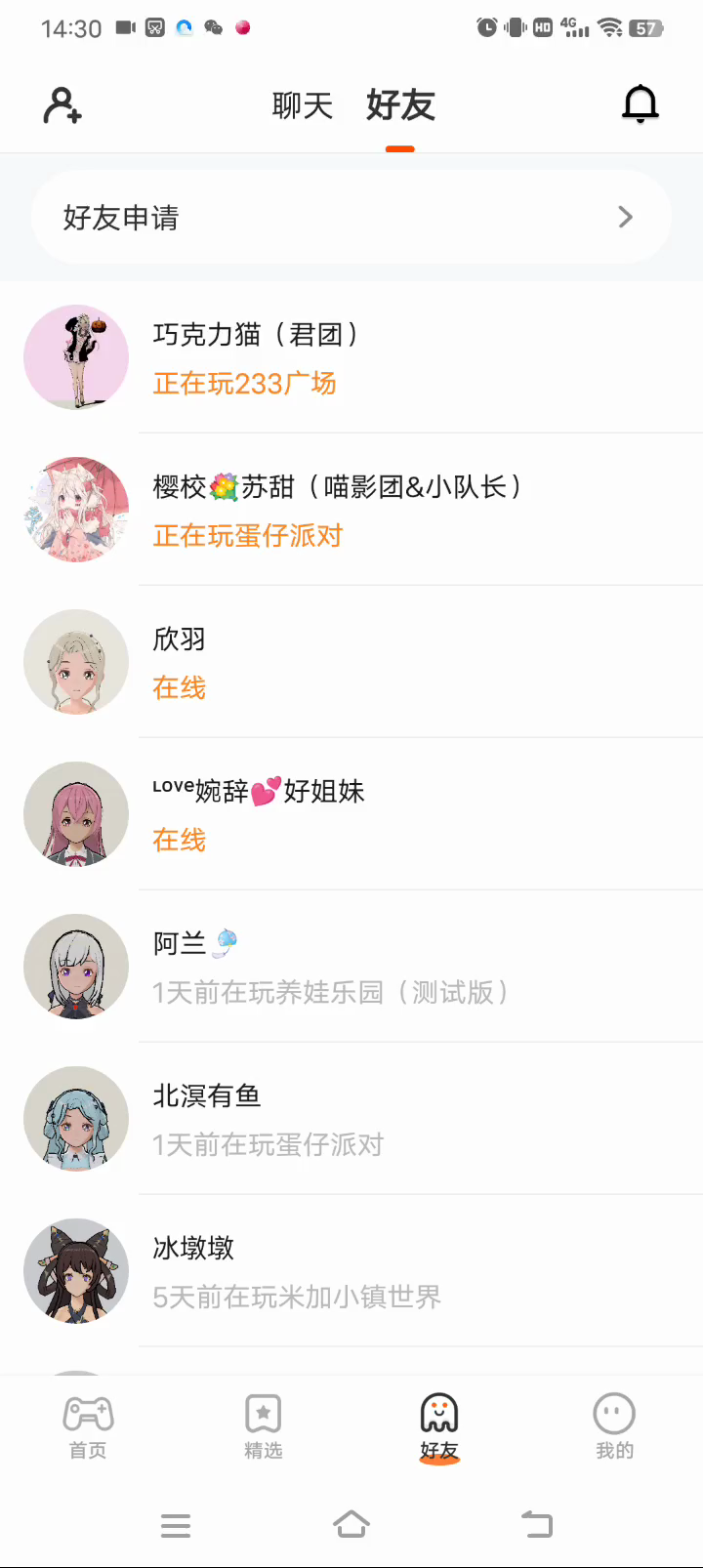Open friend 冰墩墩
Image resolution: width=703 pixels, height=1568 pixels.
click(351, 1271)
